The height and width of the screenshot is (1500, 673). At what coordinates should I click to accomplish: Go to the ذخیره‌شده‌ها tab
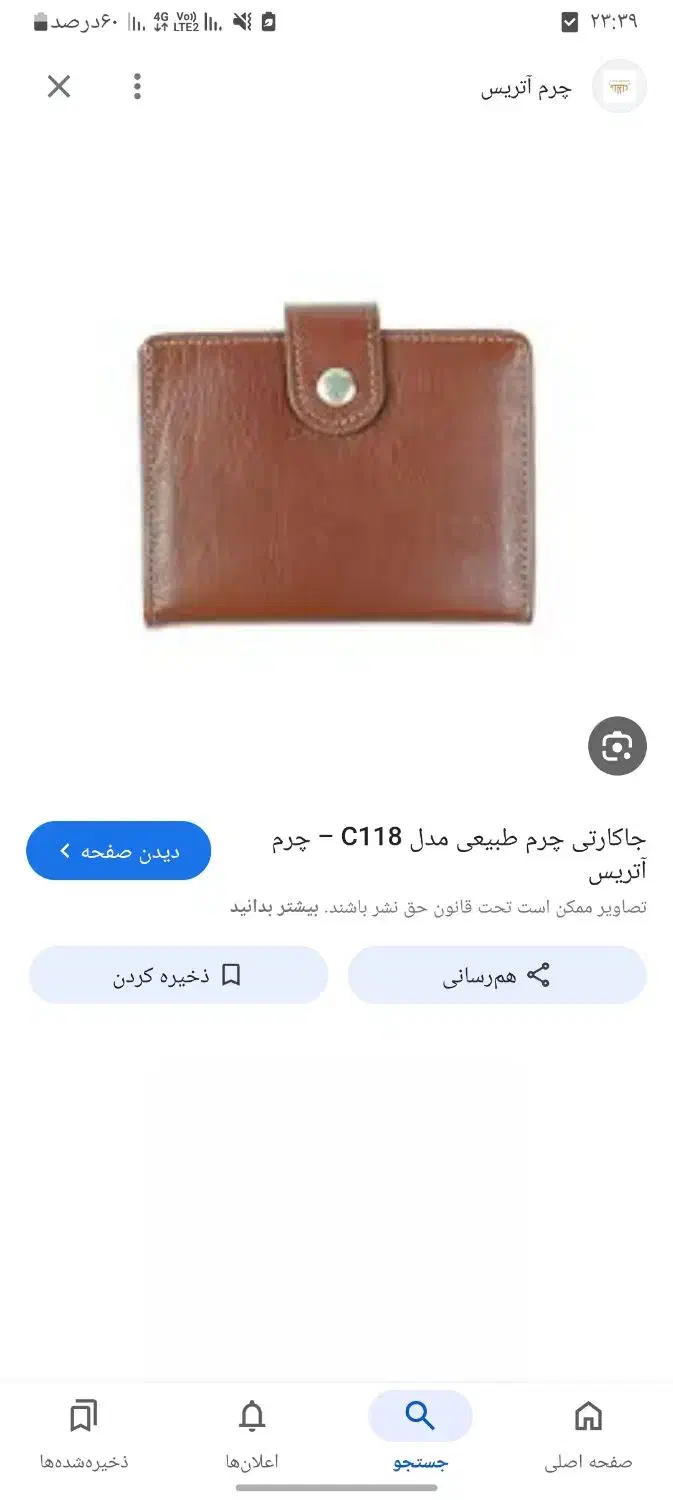coord(84,1434)
